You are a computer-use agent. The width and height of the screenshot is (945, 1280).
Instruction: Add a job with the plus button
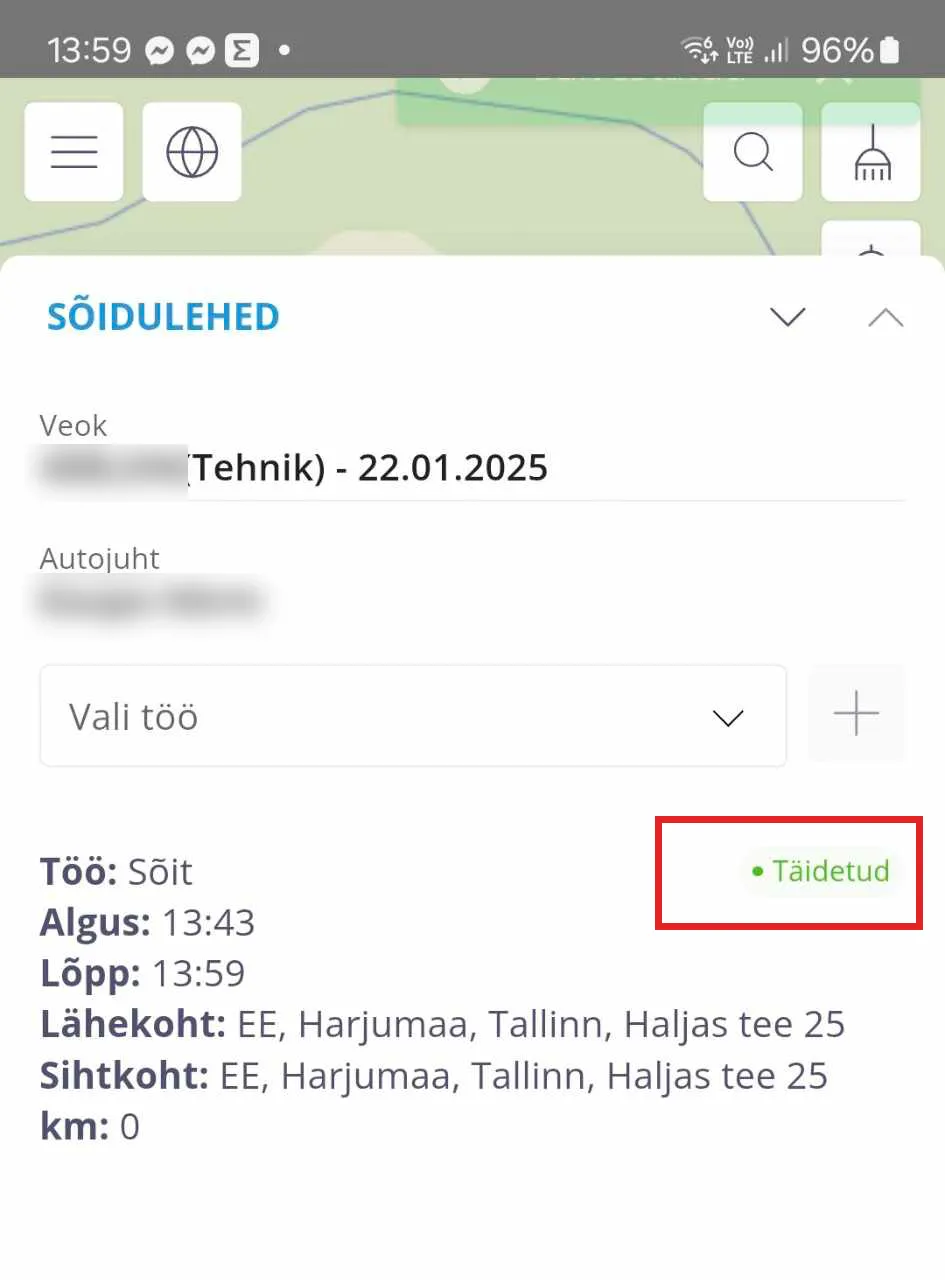coord(856,714)
